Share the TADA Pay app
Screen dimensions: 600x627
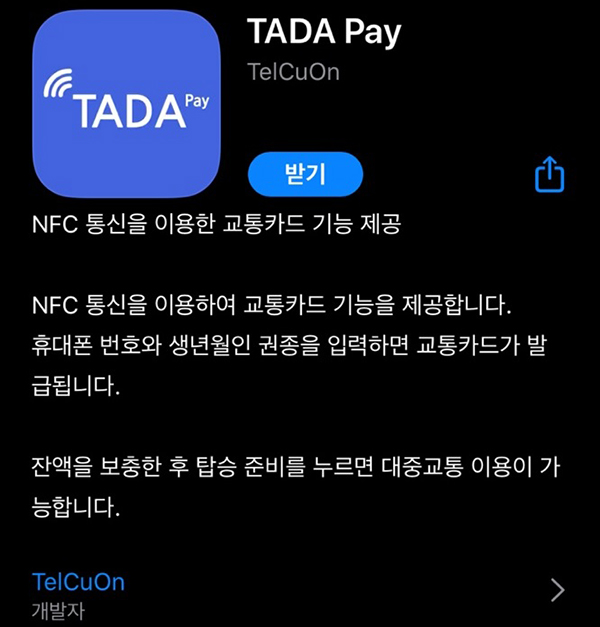550,176
